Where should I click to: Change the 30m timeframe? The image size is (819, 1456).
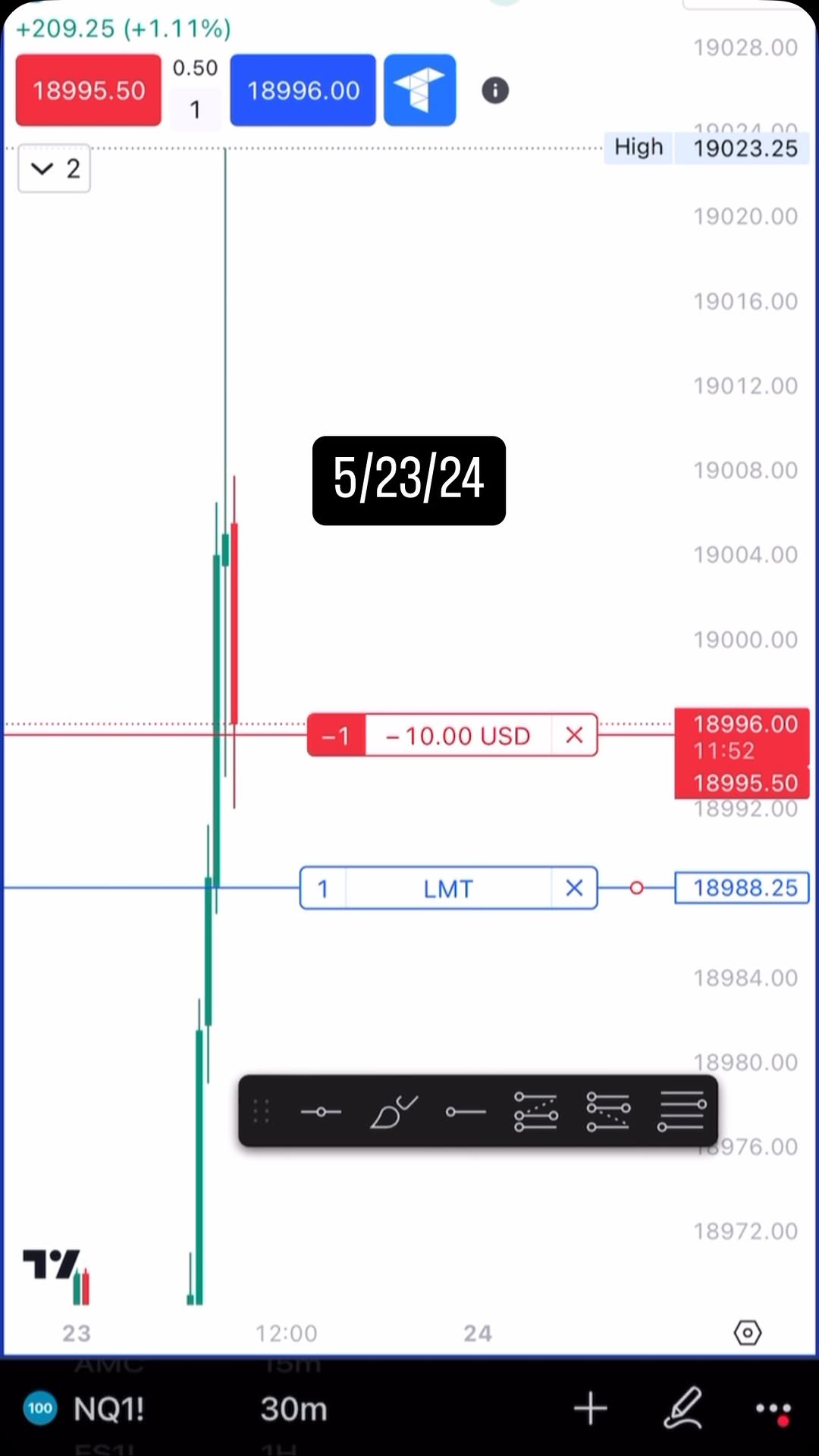pyautogui.click(x=294, y=1409)
